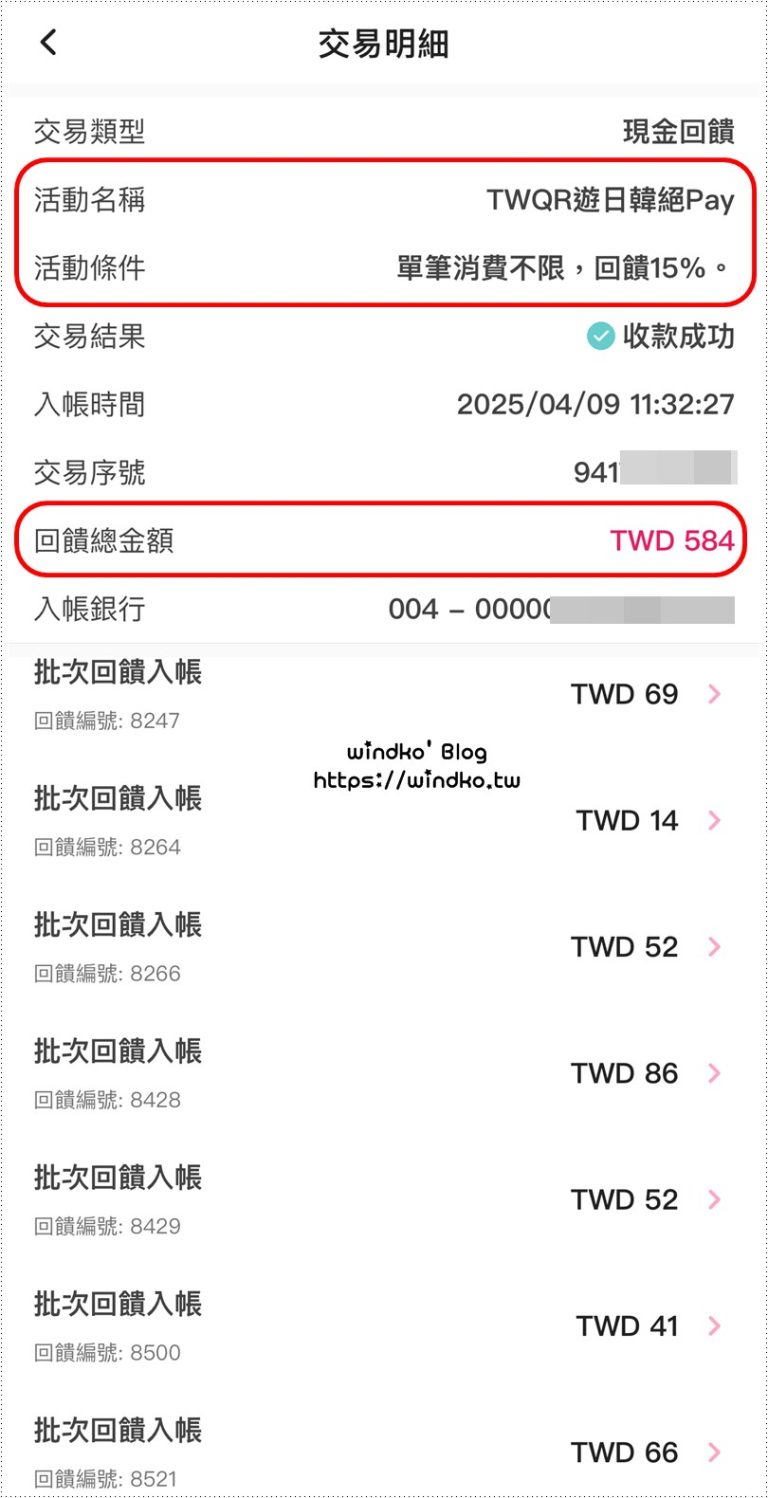Select the 交易明細 title header
The height and width of the screenshot is (1498, 768).
click(384, 42)
